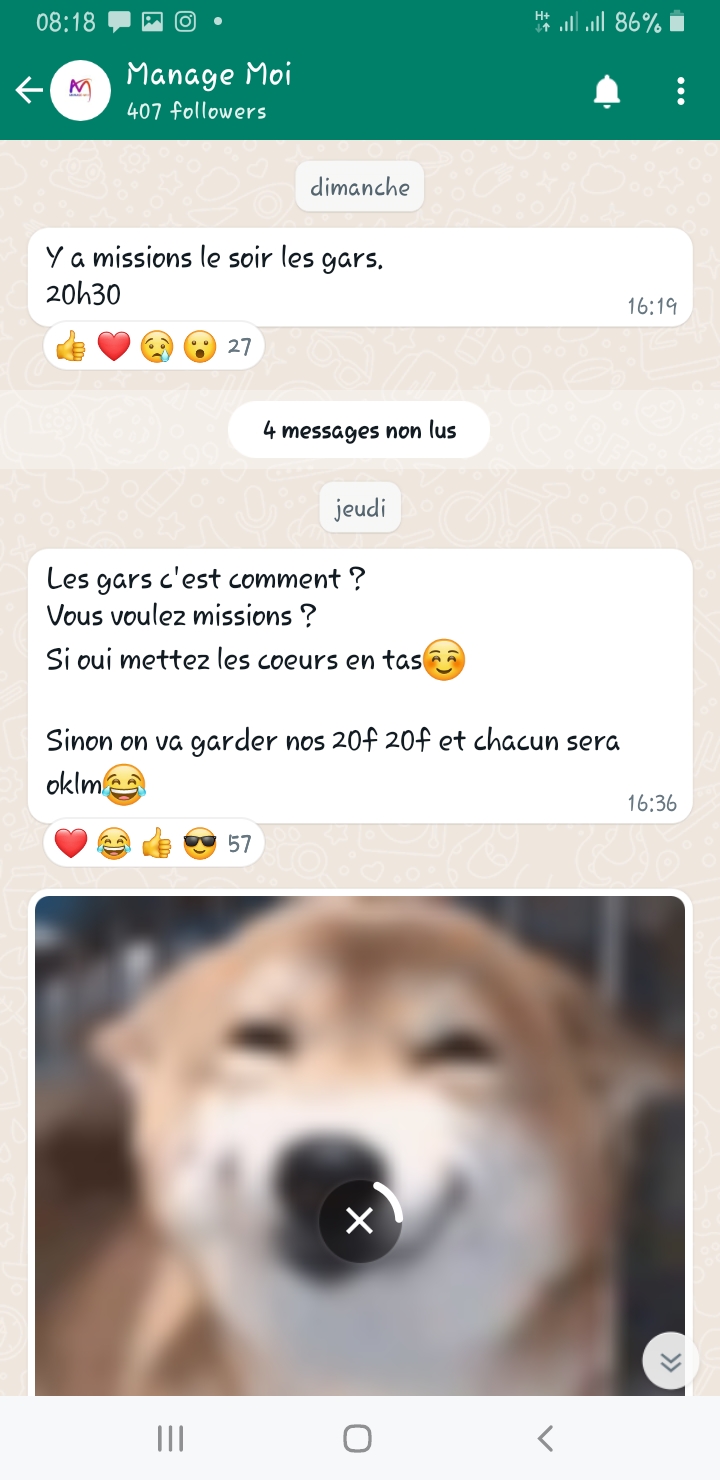This screenshot has height=1480, width=720.
Task: Tap the notifications bell icon
Action: click(607, 91)
